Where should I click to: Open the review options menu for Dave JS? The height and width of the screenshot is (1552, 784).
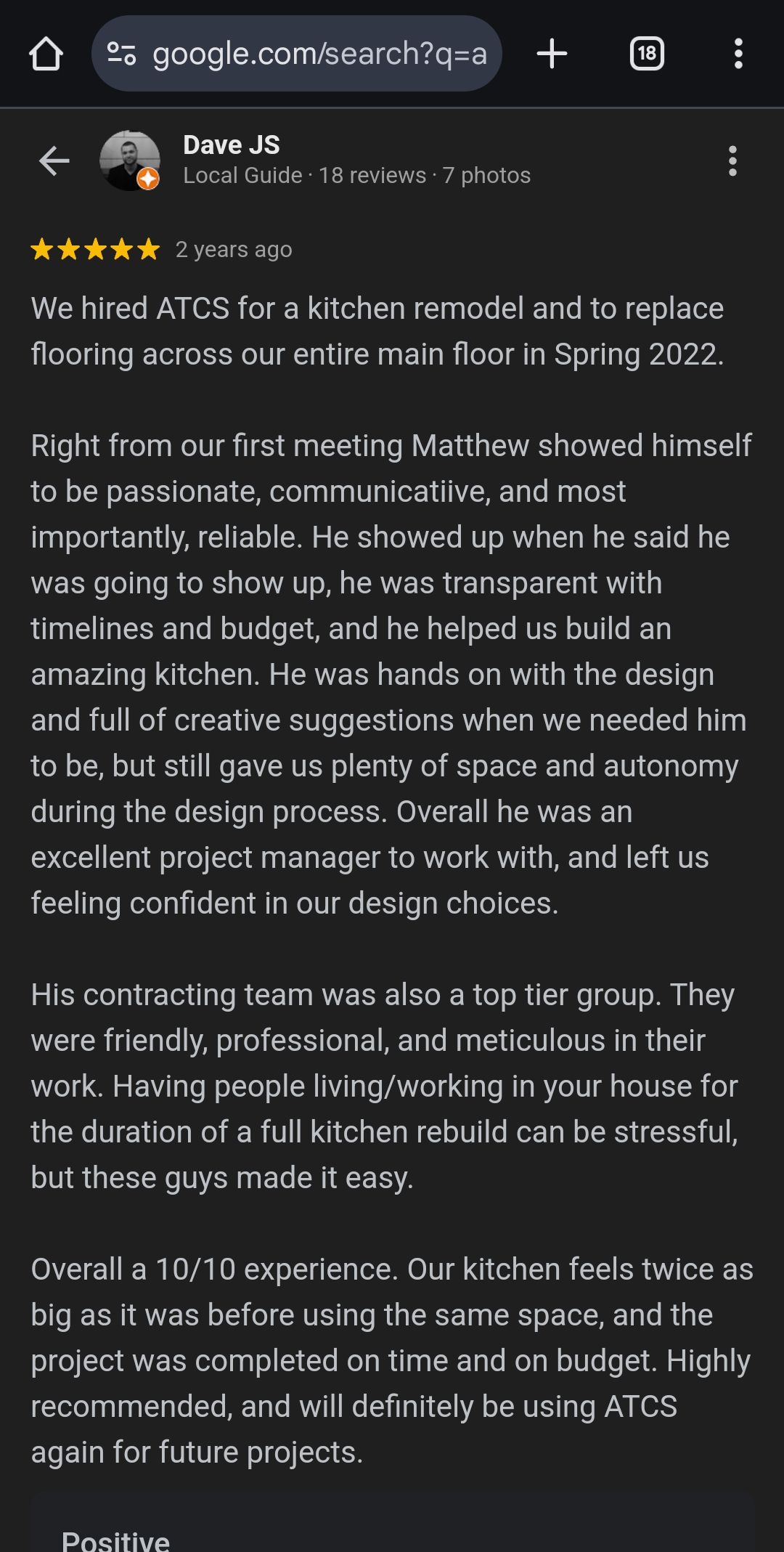pos(732,161)
